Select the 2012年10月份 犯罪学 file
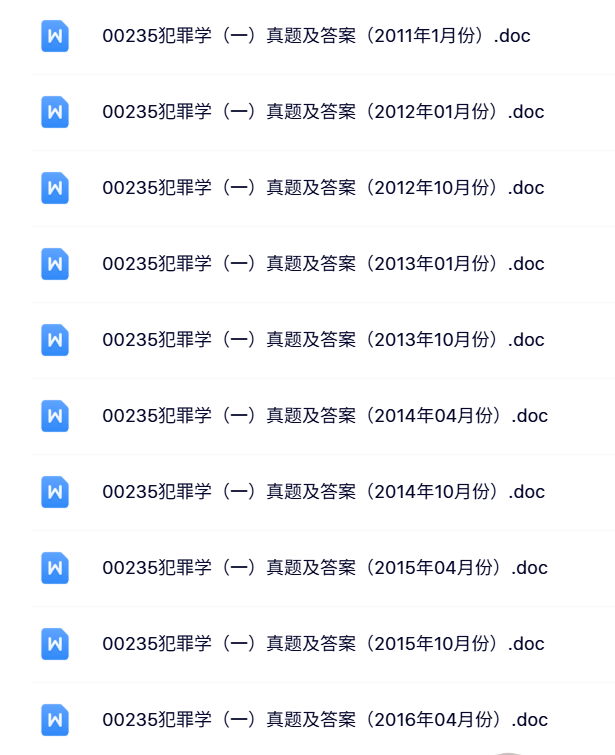Screen dimensions: 615x755 (323, 188)
